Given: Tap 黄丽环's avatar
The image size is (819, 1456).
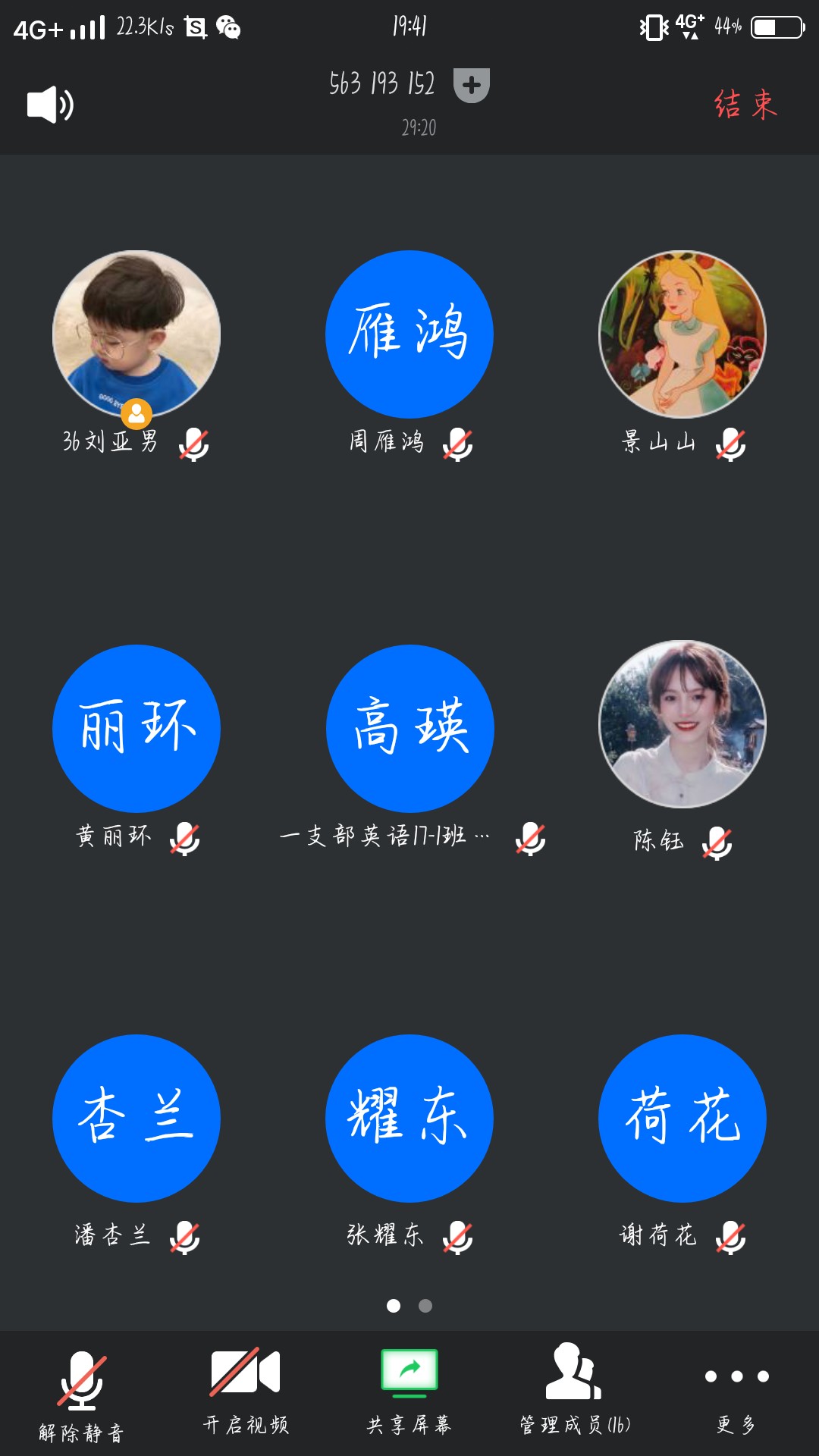Looking at the screenshot, I should [136, 729].
